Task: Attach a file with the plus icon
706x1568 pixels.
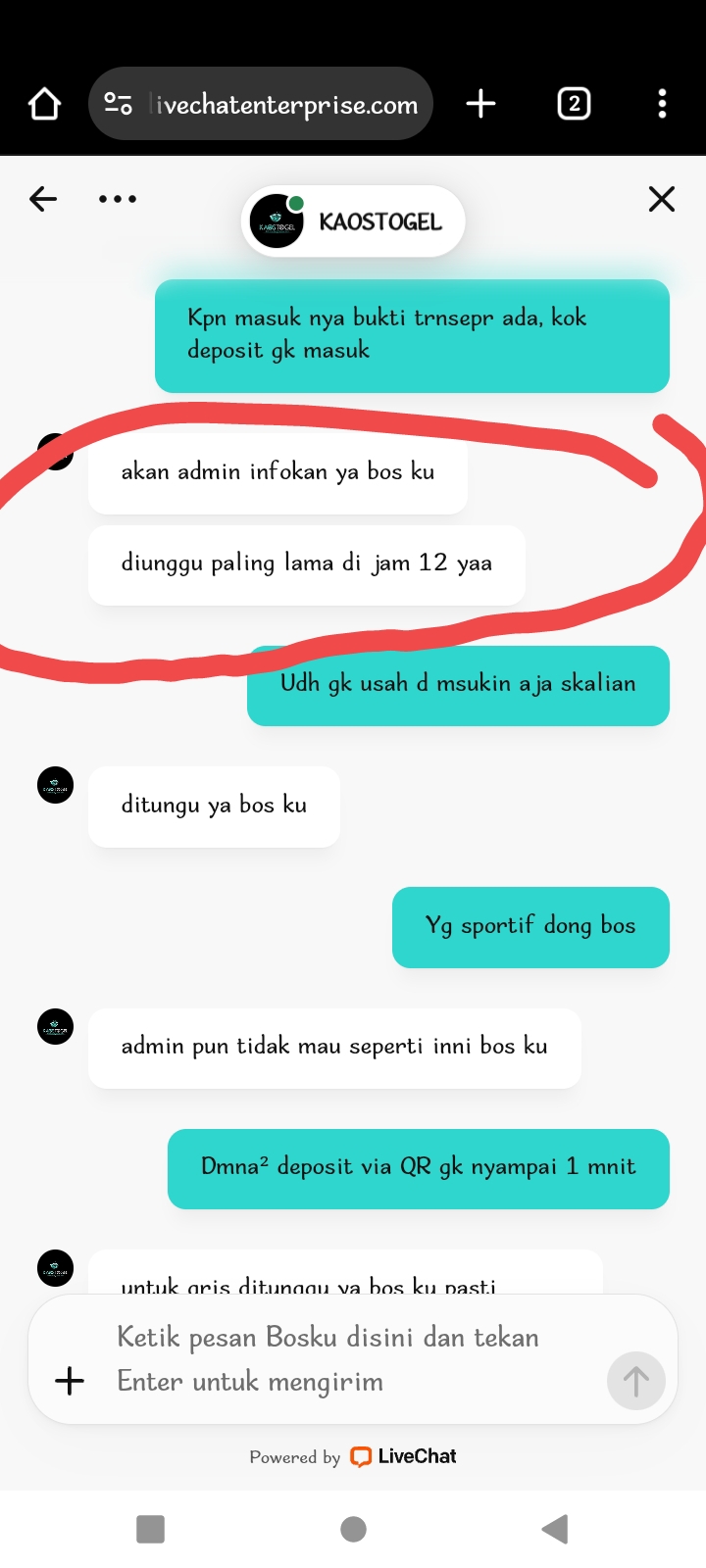Action: click(70, 1381)
